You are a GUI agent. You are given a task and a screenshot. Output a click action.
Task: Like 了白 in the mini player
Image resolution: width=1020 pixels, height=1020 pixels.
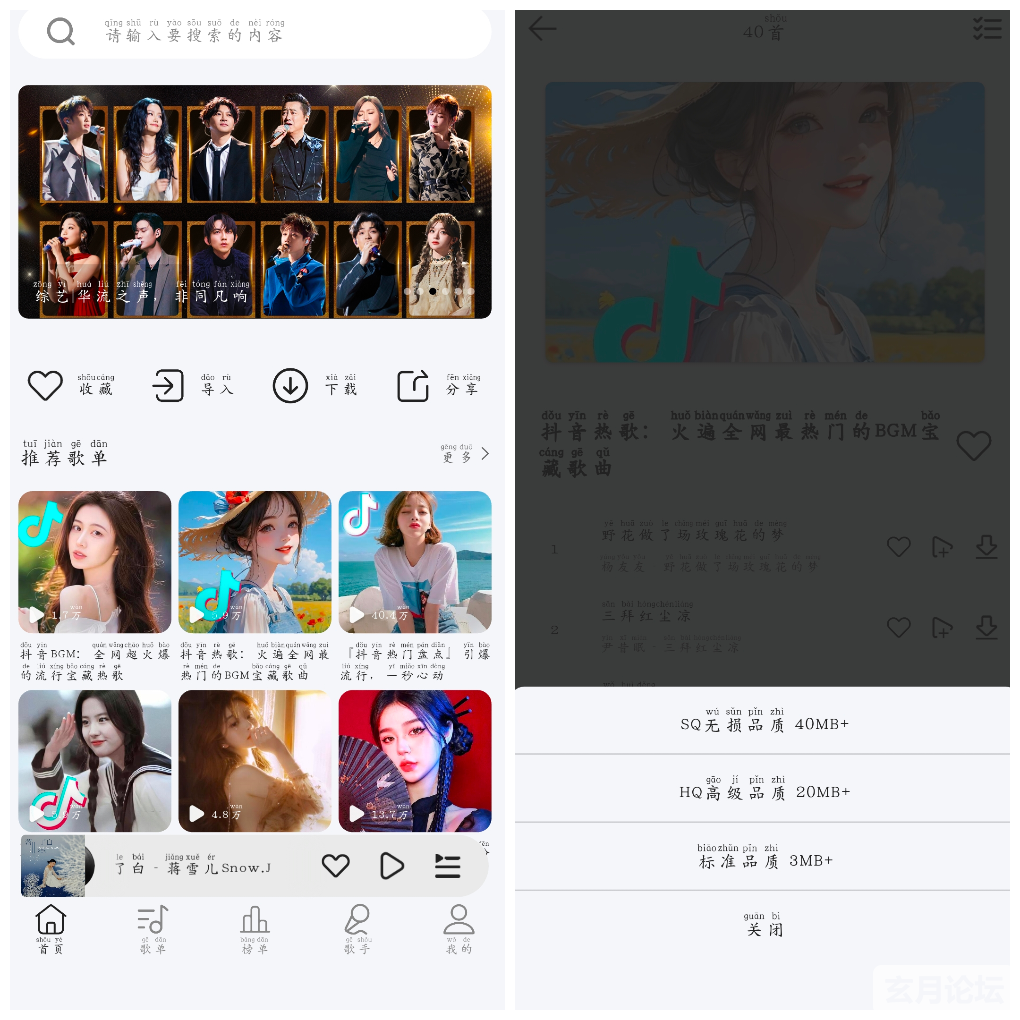(336, 866)
